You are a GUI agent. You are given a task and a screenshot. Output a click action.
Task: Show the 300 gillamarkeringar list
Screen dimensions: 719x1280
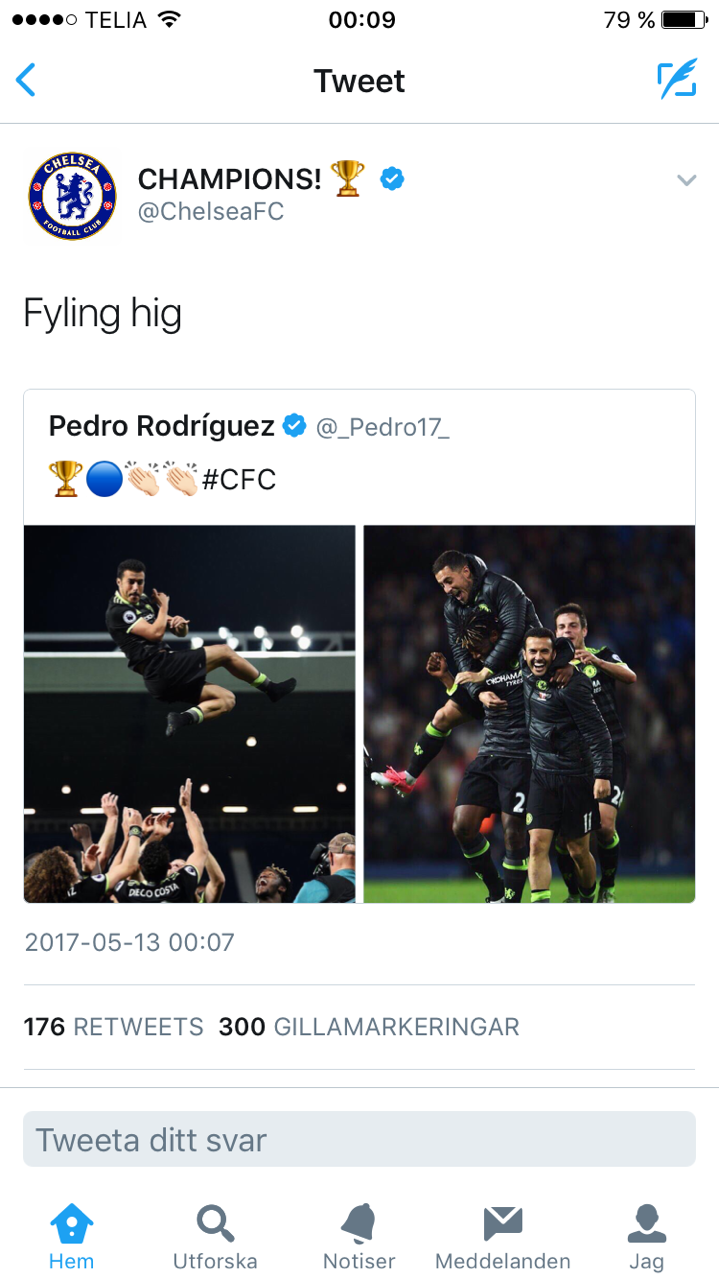(369, 1027)
